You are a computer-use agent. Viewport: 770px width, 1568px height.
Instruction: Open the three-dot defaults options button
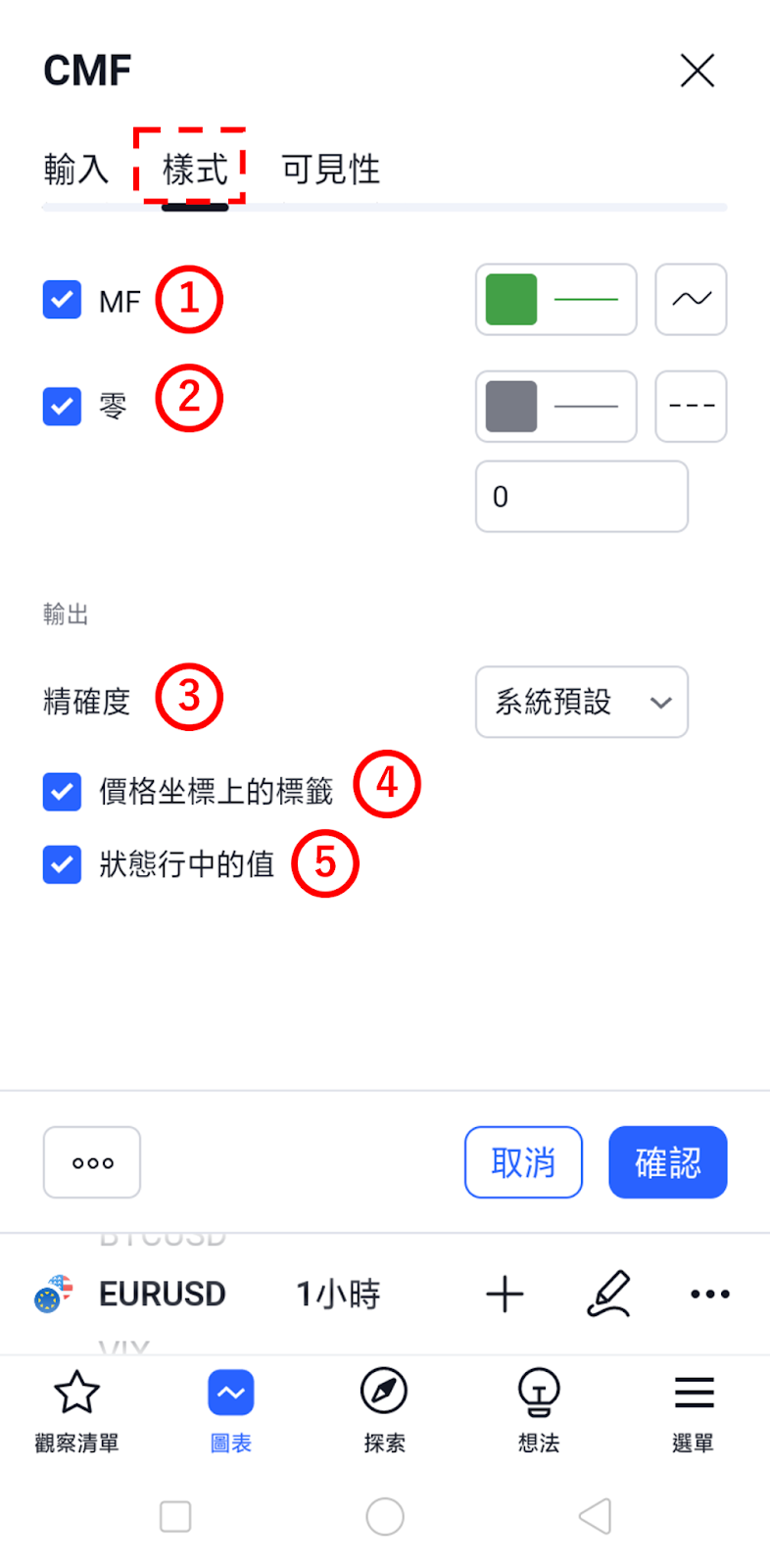click(x=92, y=1162)
